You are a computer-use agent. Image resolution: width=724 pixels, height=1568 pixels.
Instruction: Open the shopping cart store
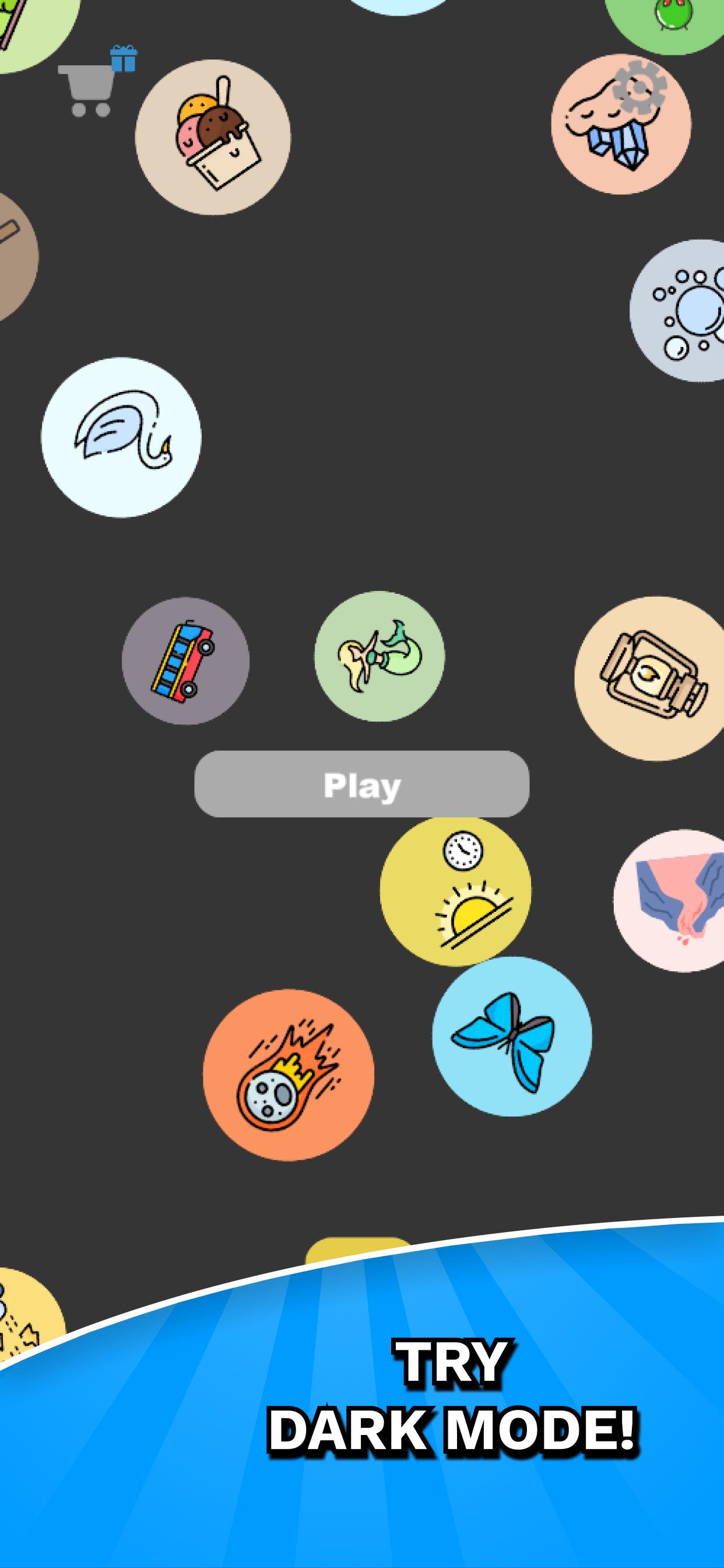coord(86,90)
